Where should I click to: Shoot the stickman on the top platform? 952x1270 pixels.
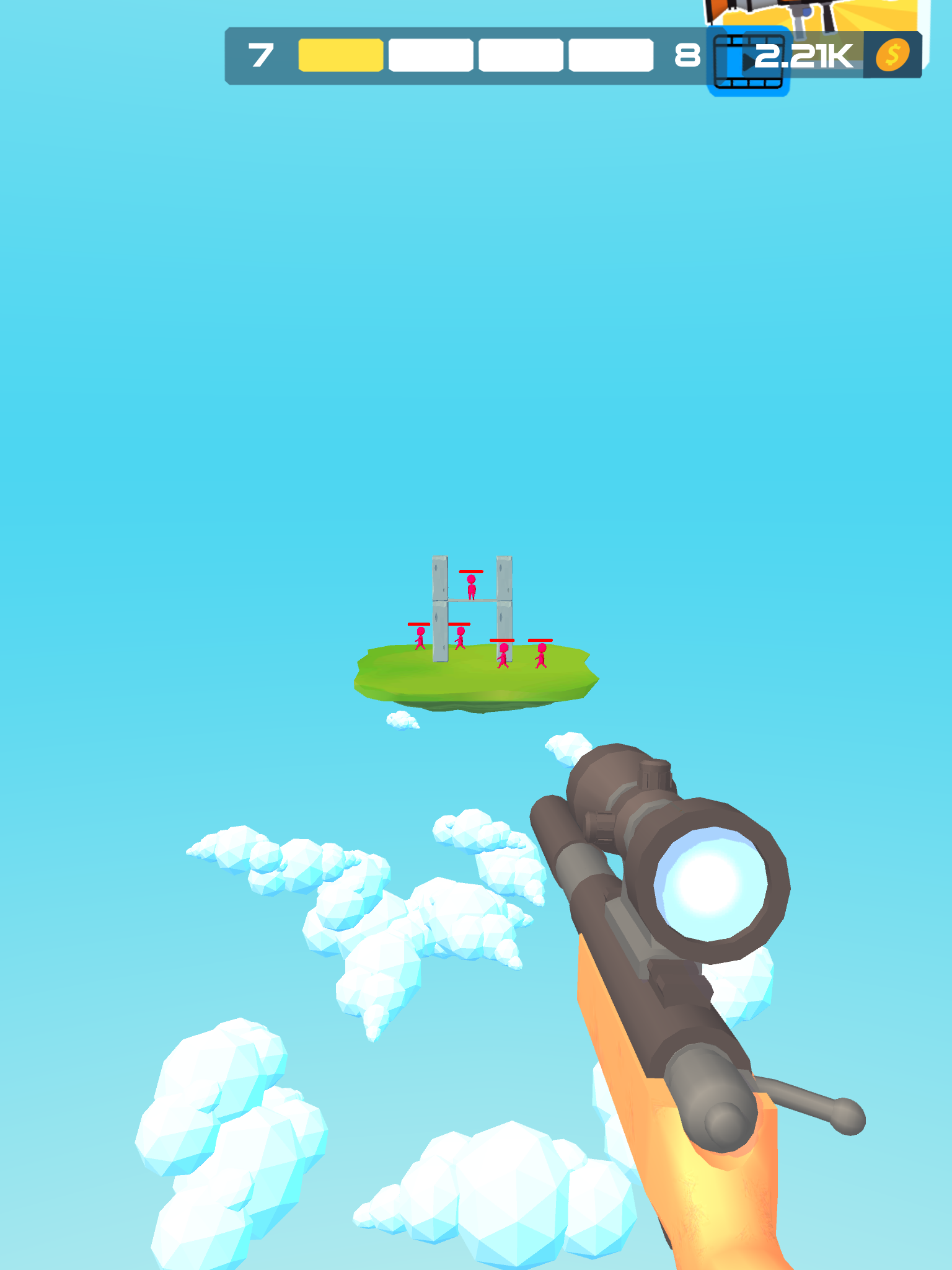click(x=471, y=586)
